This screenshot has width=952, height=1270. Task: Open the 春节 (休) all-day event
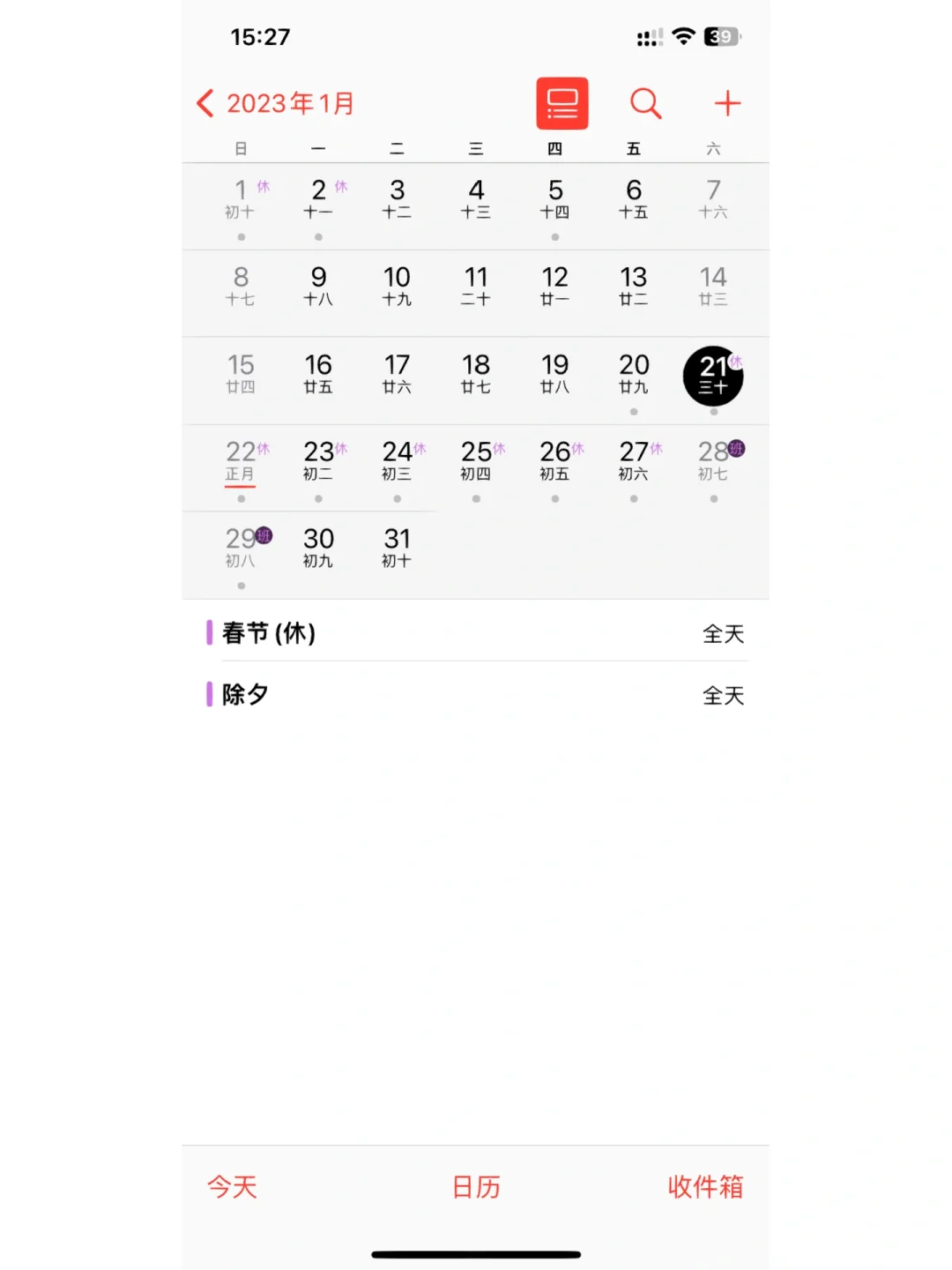pyautogui.click(x=476, y=633)
